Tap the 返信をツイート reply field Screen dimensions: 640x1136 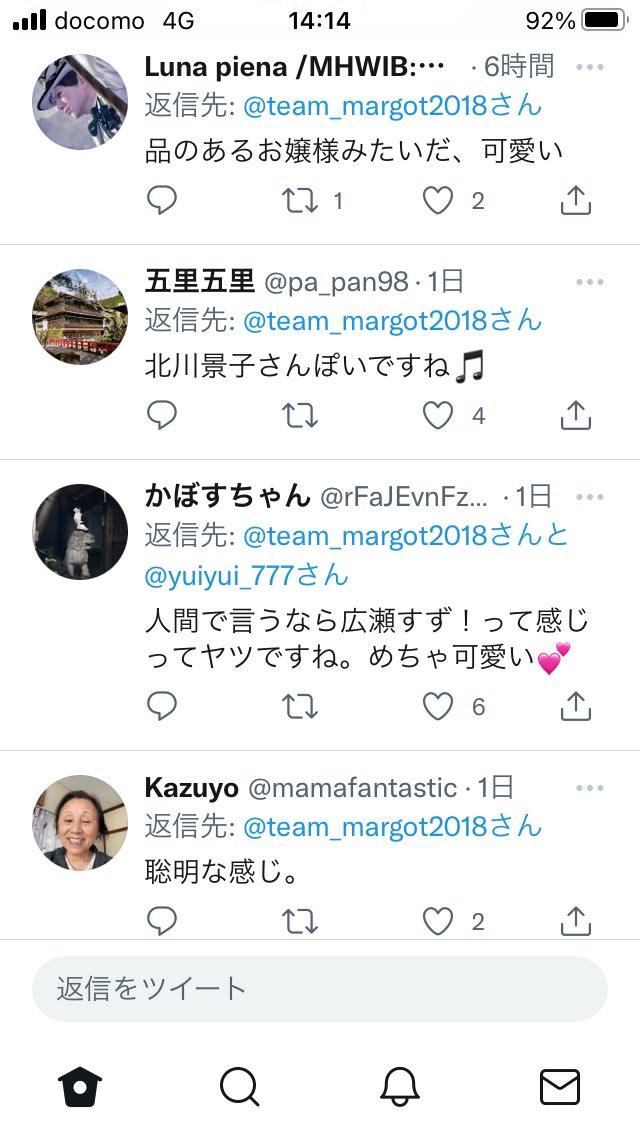click(x=320, y=989)
